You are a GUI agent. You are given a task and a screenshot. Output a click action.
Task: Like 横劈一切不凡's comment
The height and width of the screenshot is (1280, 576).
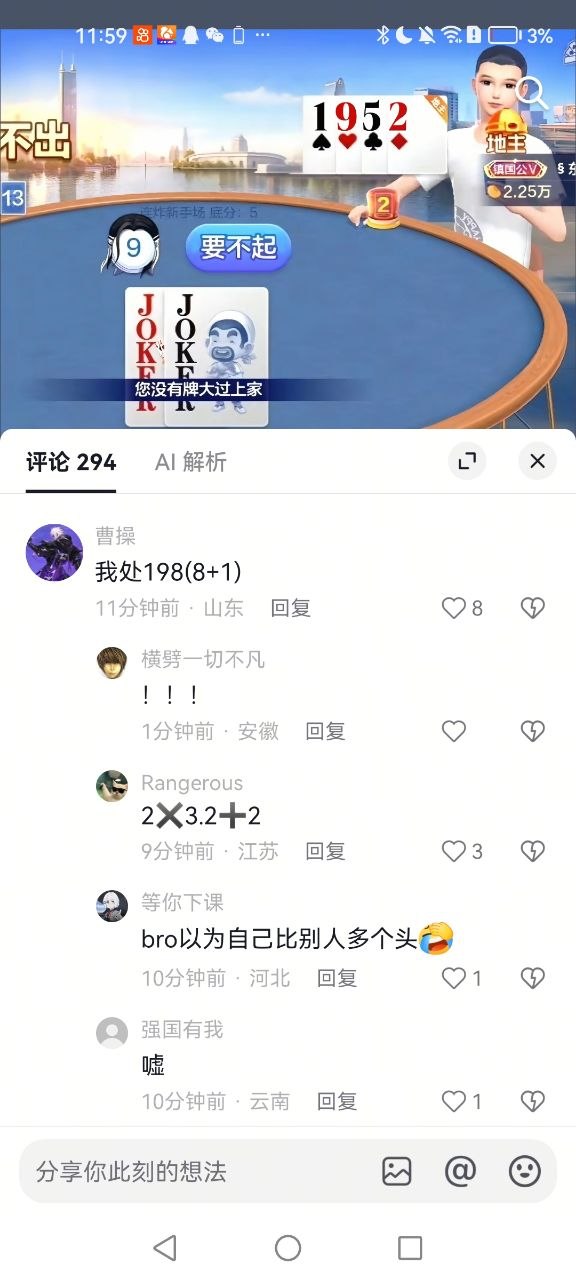coord(454,731)
